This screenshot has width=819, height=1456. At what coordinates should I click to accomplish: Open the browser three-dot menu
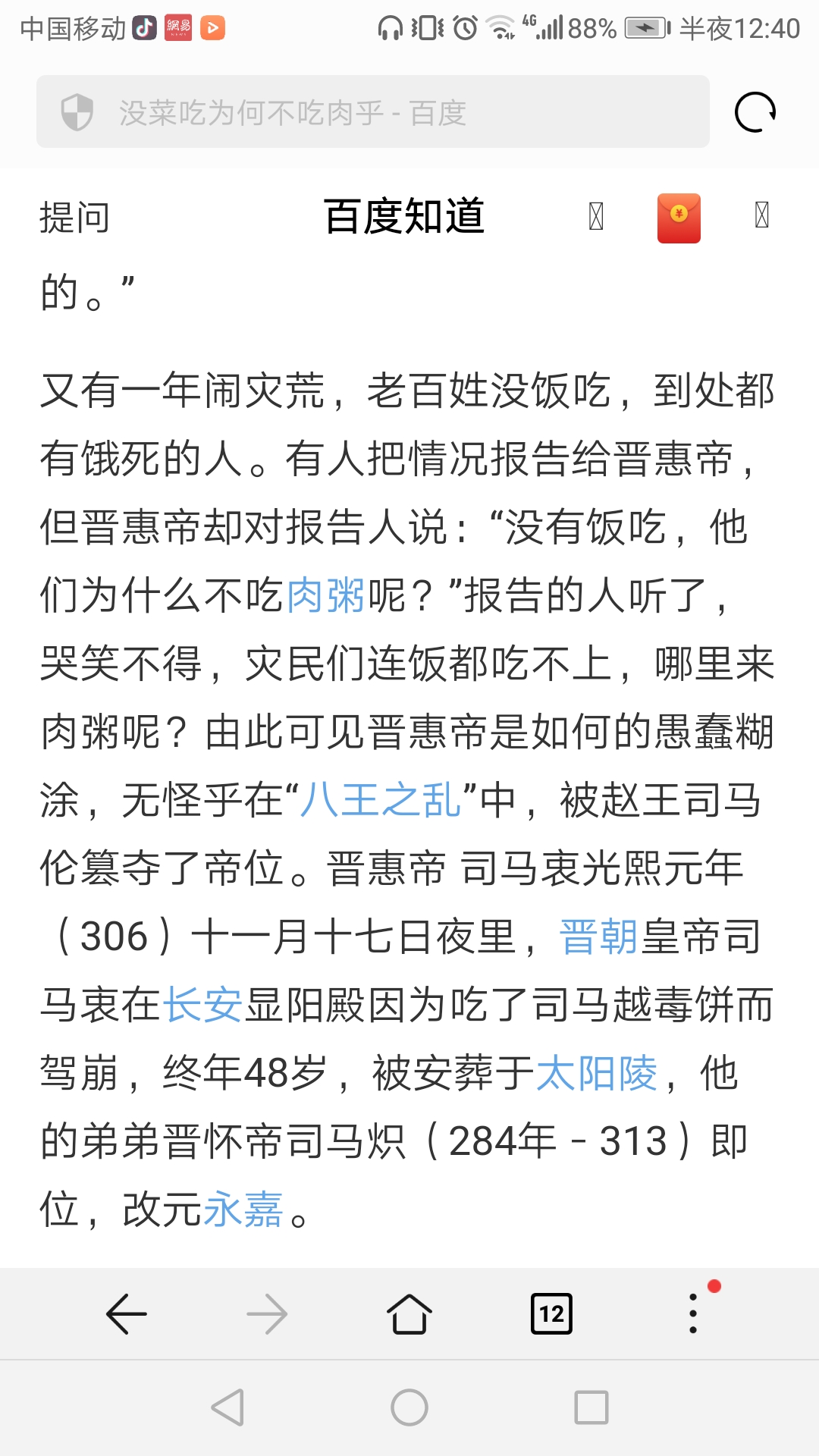693,1313
